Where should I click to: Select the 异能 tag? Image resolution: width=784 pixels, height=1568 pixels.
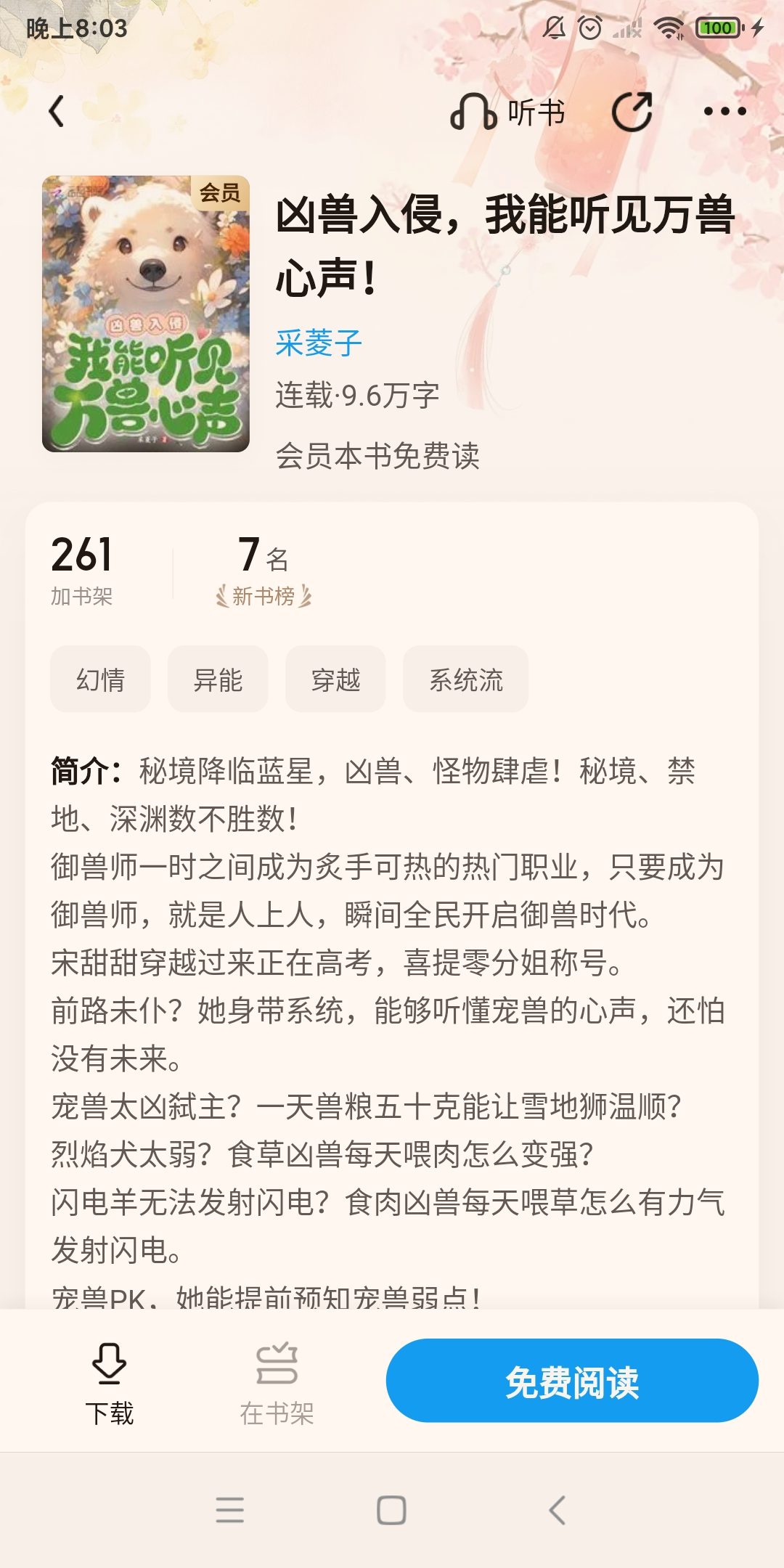tap(218, 679)
